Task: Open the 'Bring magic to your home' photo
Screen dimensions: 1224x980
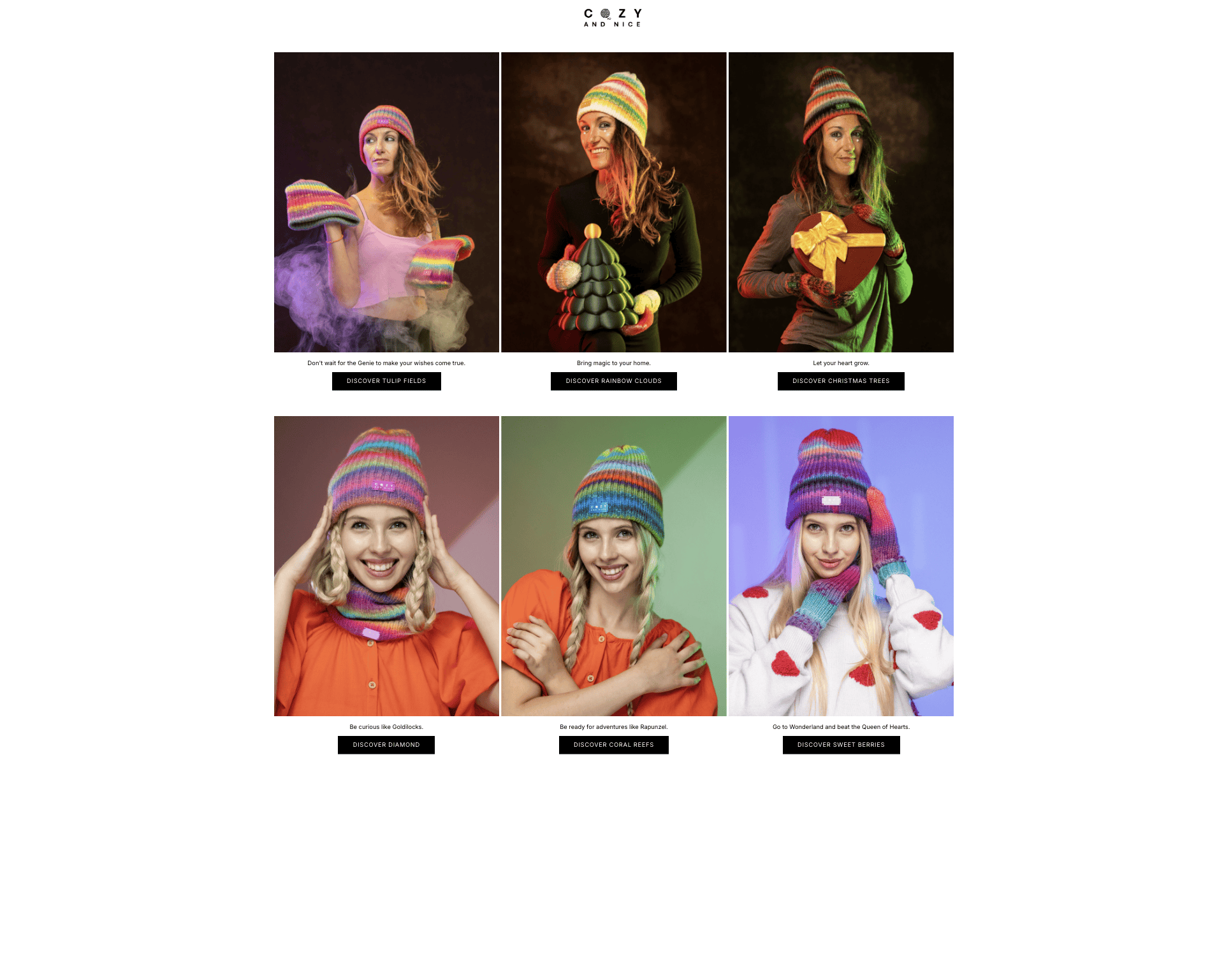Action: pyautogui.click(x=613, y=202)
